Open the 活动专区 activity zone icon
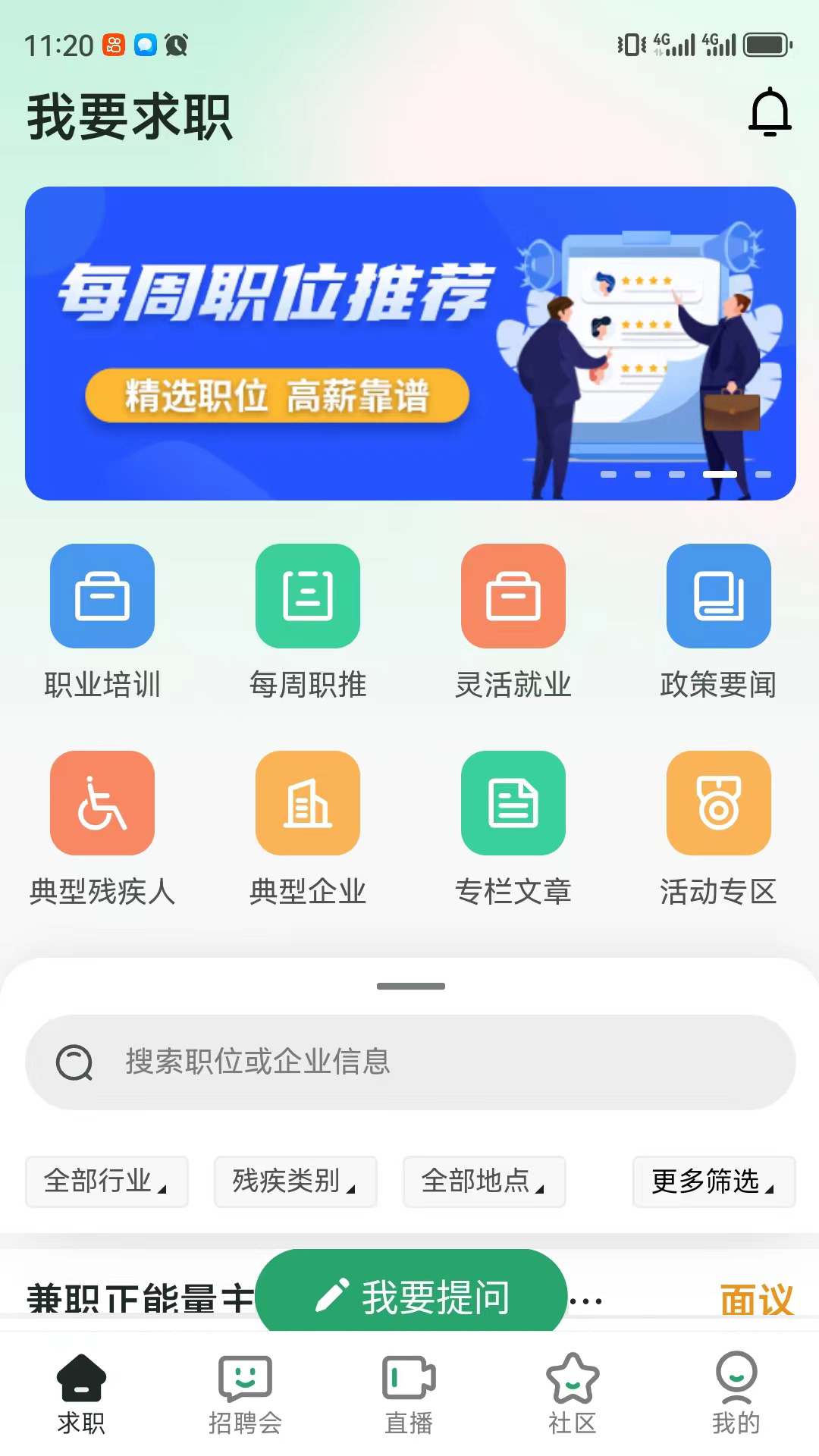Image resolution: width=819 pixels, height=1456 pixels. 719,803
